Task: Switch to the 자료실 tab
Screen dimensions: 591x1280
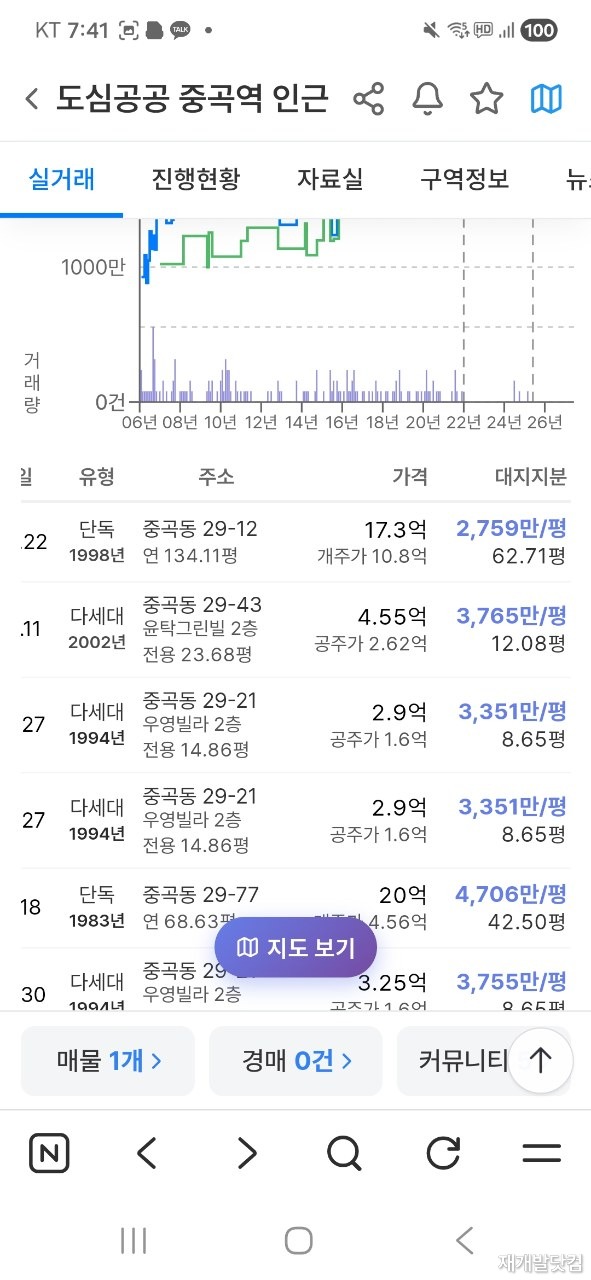Action: (330, 180)
